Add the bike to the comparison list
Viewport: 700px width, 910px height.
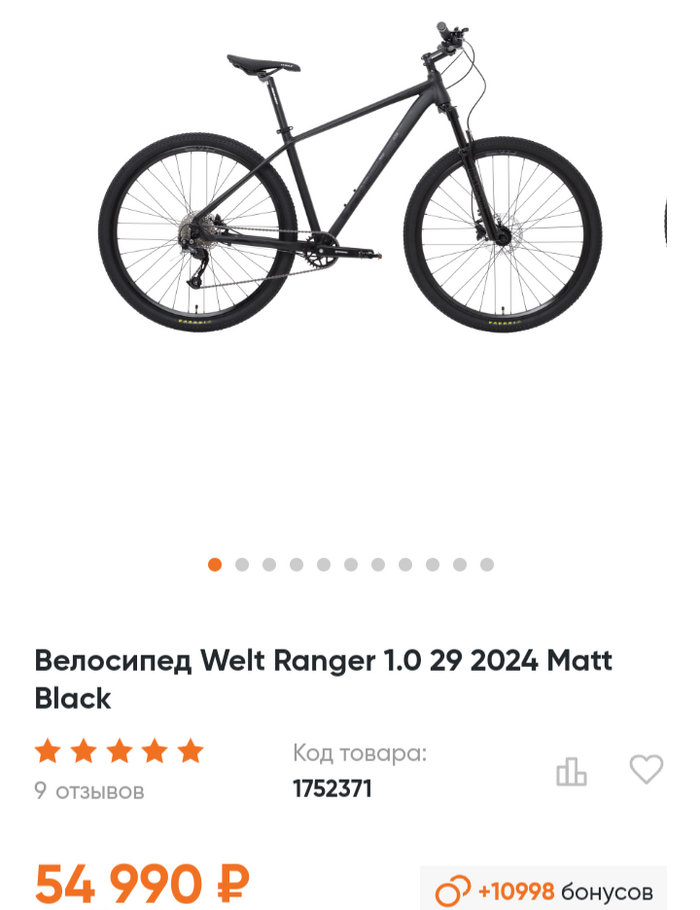pos(571,771)
